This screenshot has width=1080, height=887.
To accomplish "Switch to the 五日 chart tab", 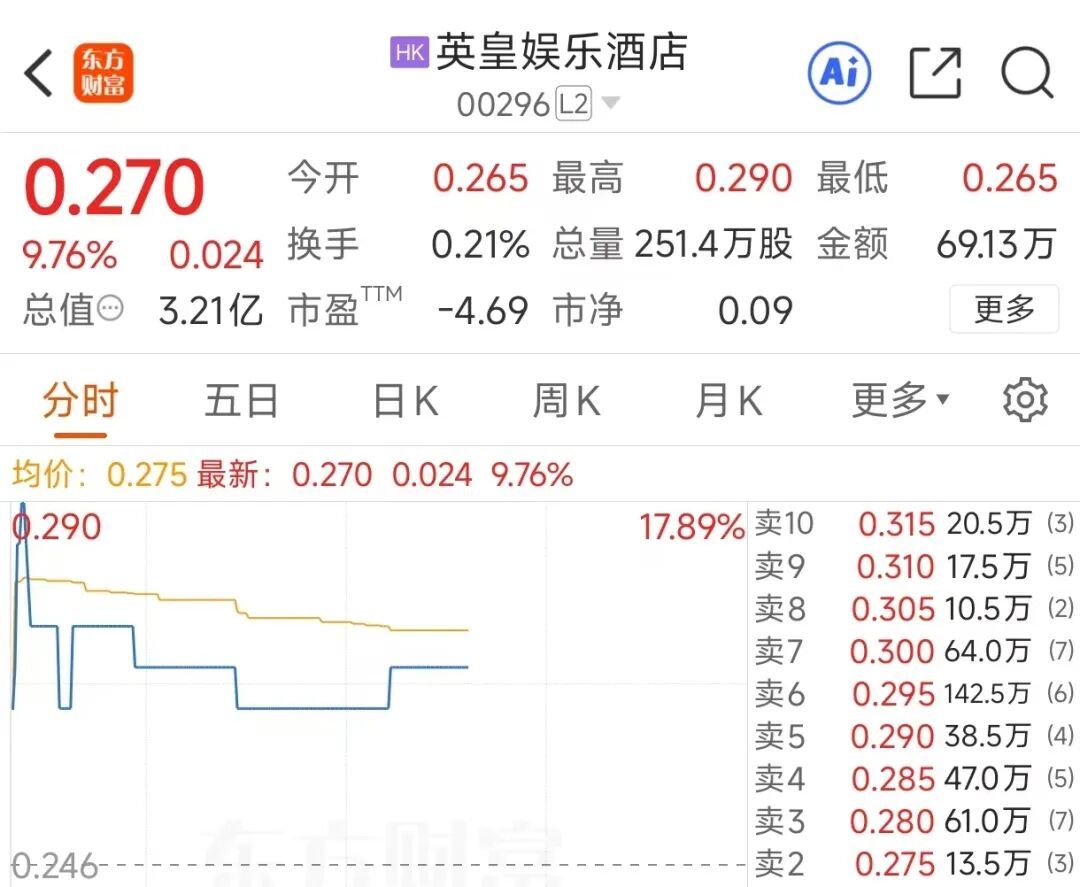I will click(x=241, y=402).
